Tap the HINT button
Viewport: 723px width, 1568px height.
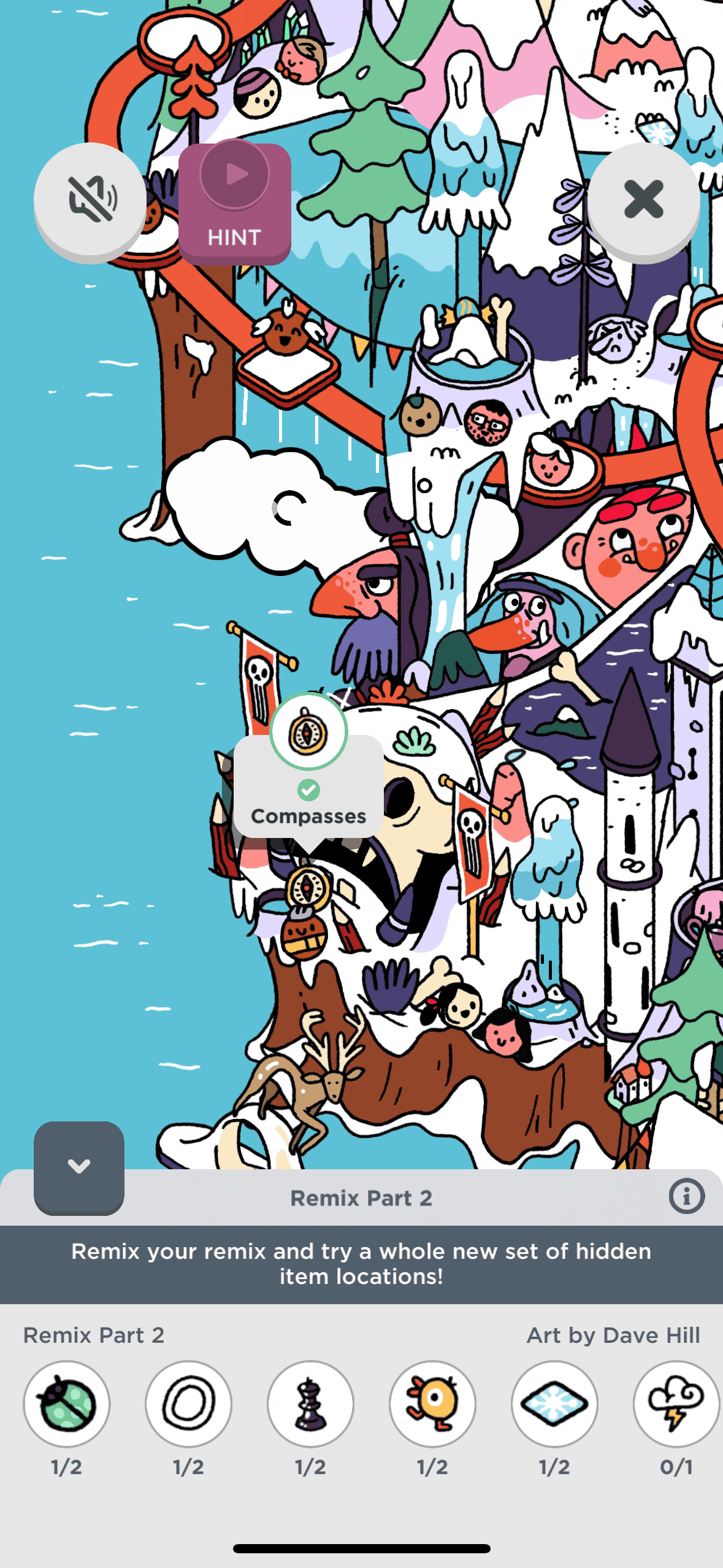(x=234, y=204)
